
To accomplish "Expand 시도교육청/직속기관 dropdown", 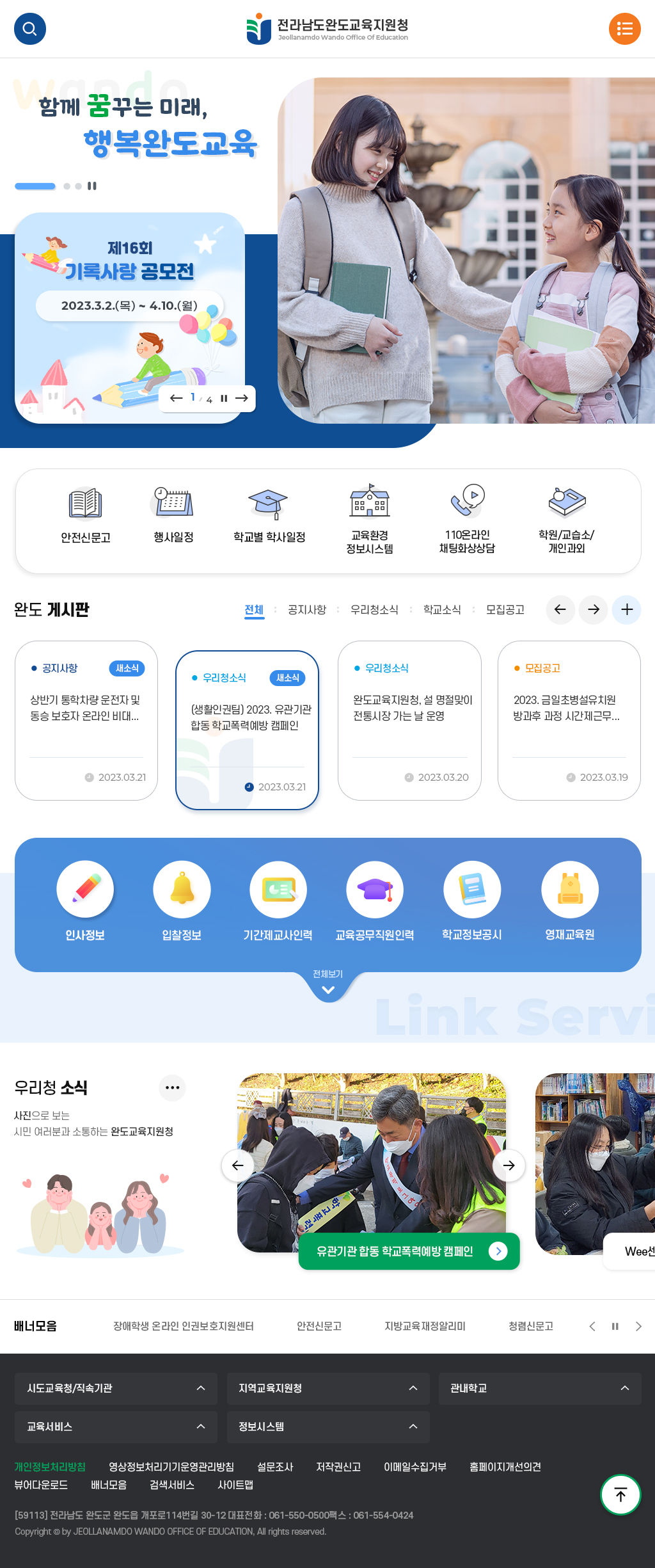I will tap(116, 1388).
